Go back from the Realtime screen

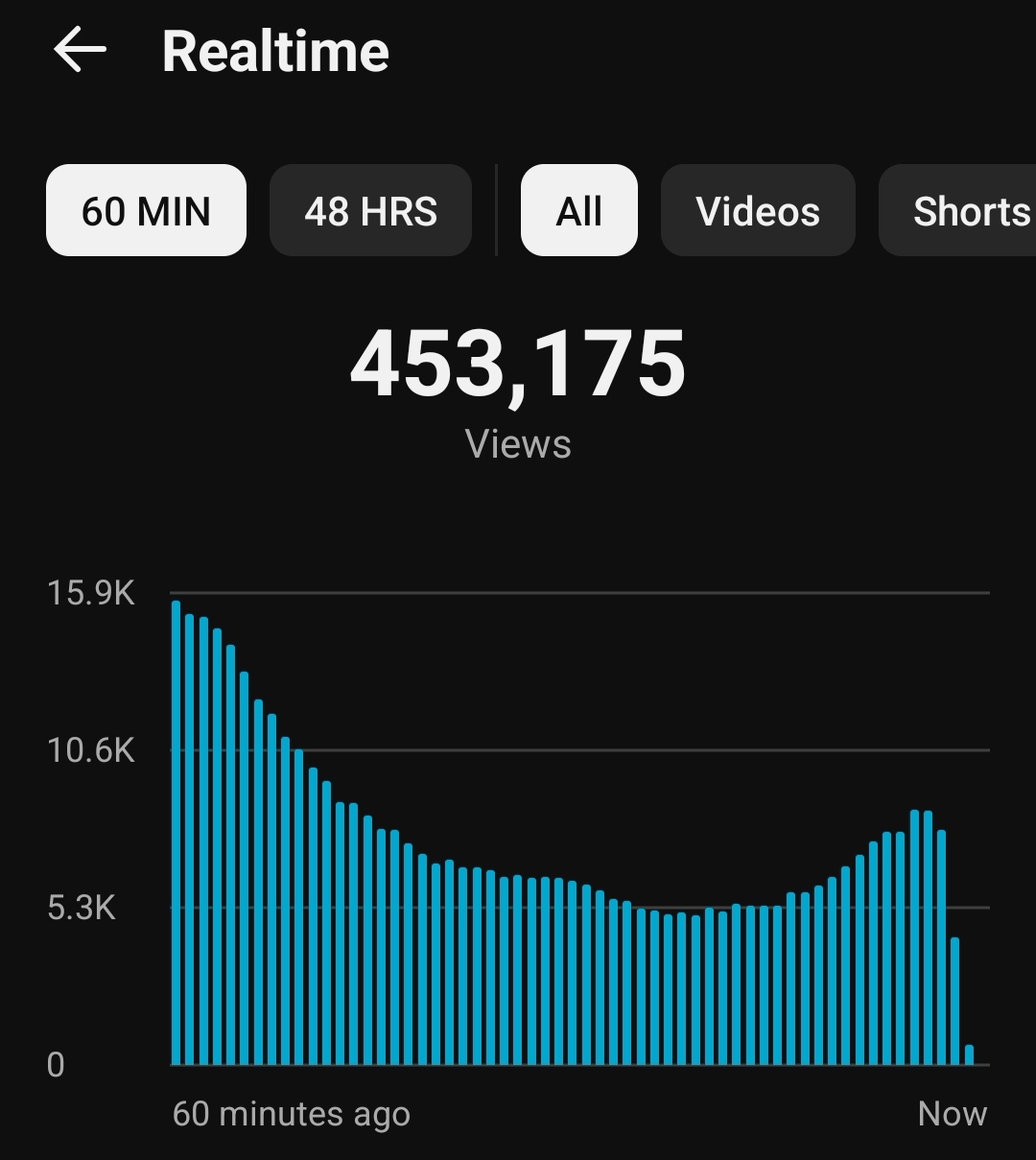80,50
